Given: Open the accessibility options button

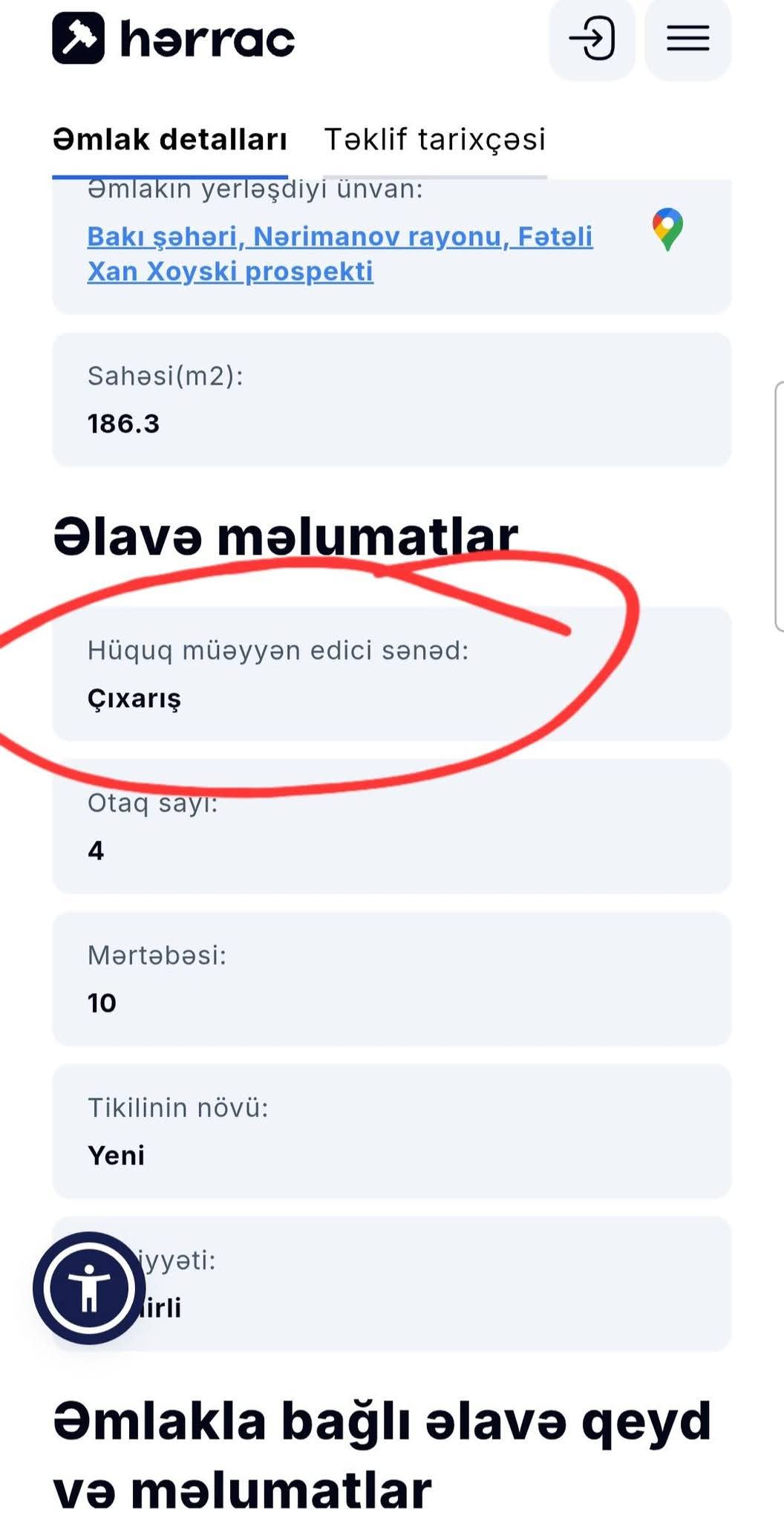Looking at the screenshot, I should (x=89, y=1288).
